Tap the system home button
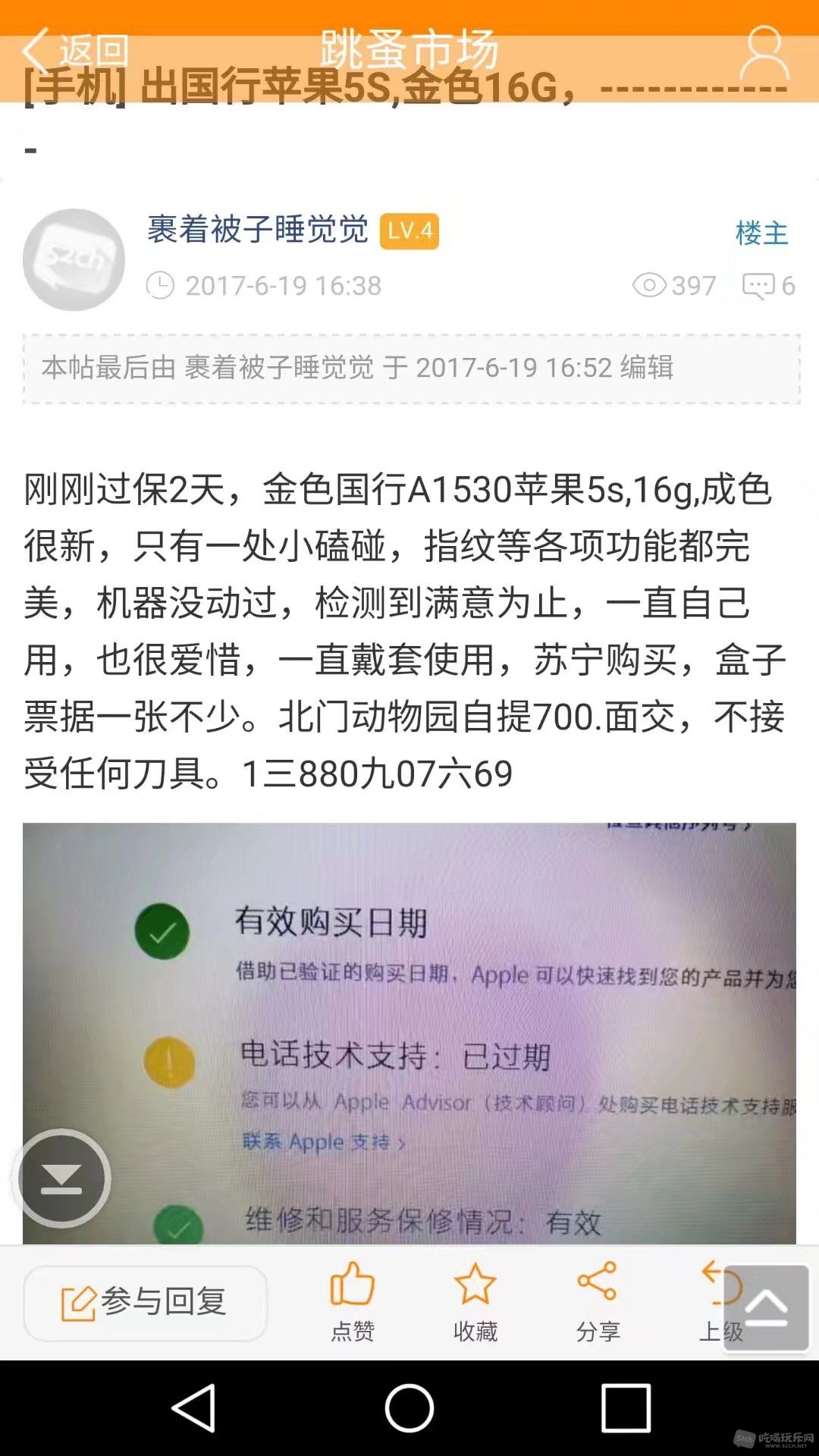819x1456 pixels. [x=409, y=1408]
